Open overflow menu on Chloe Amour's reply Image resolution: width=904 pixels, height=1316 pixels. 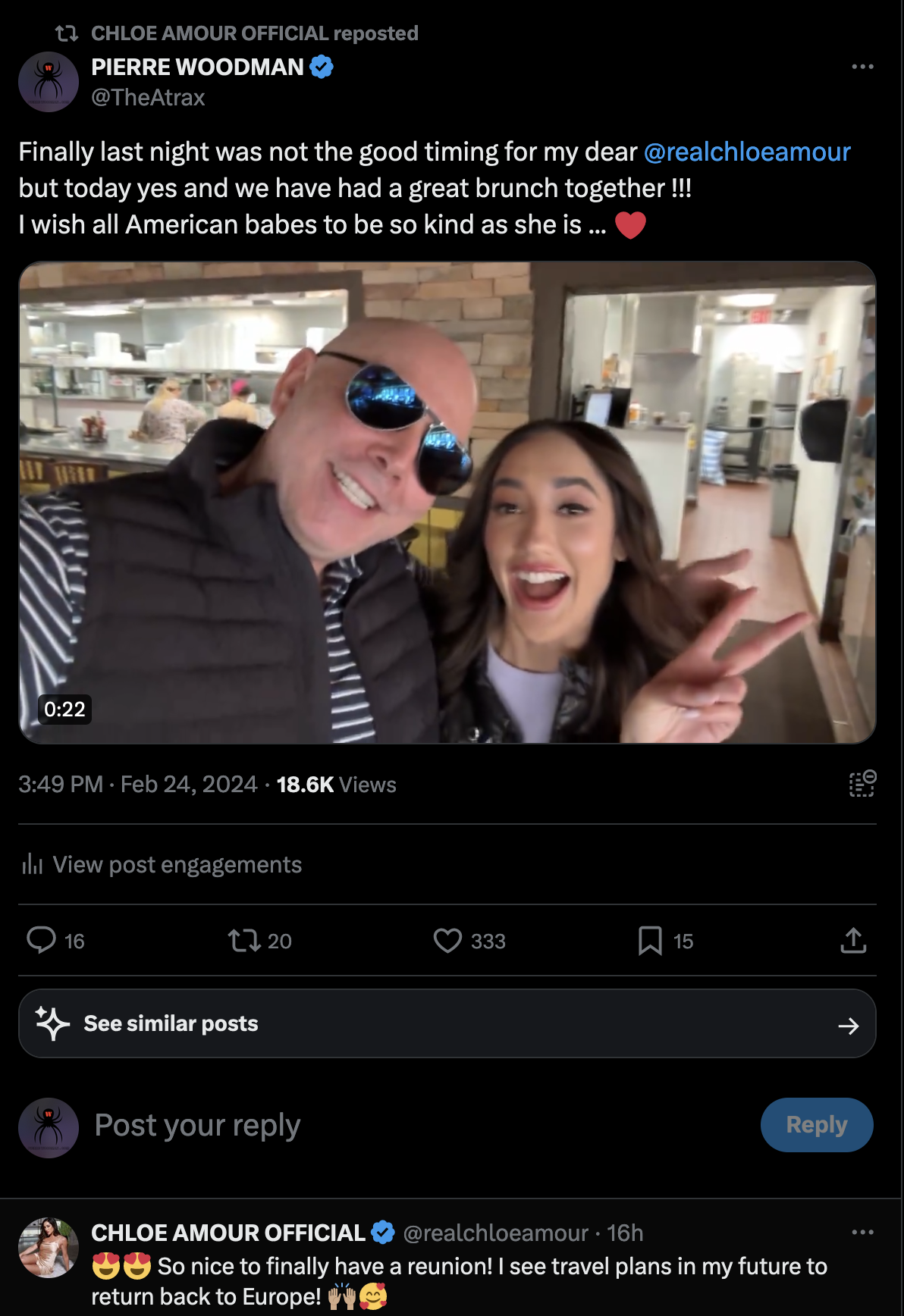(862, 1233)
